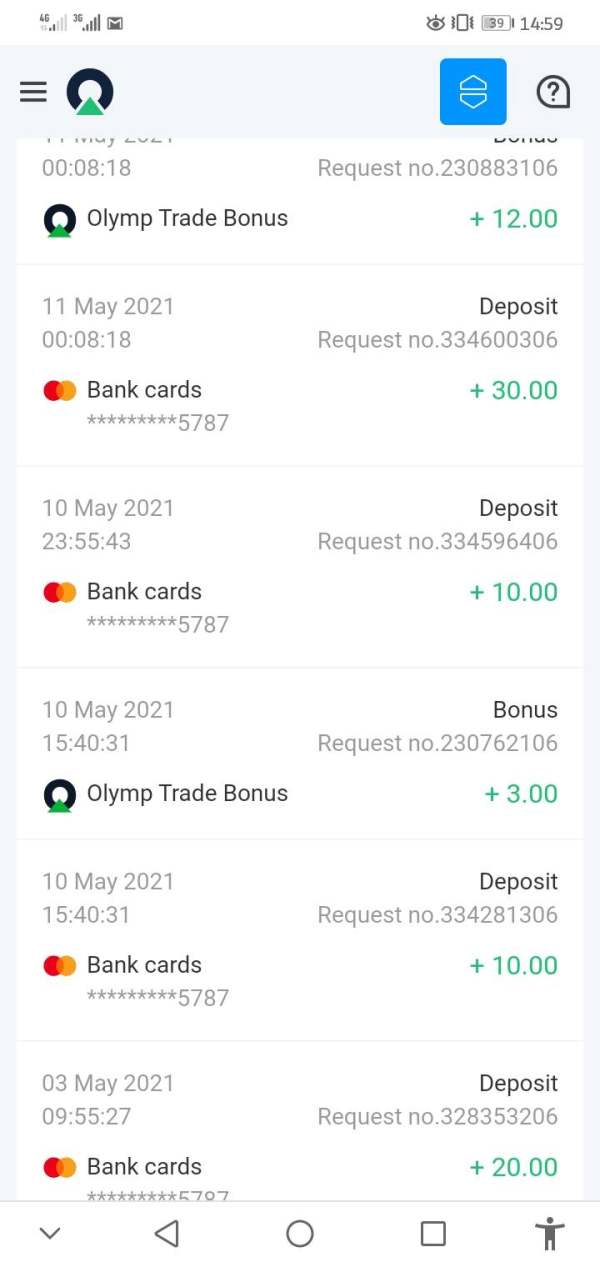
Task: Tap the system home button
Action: pyautogui.click(x=300, y=1234)
